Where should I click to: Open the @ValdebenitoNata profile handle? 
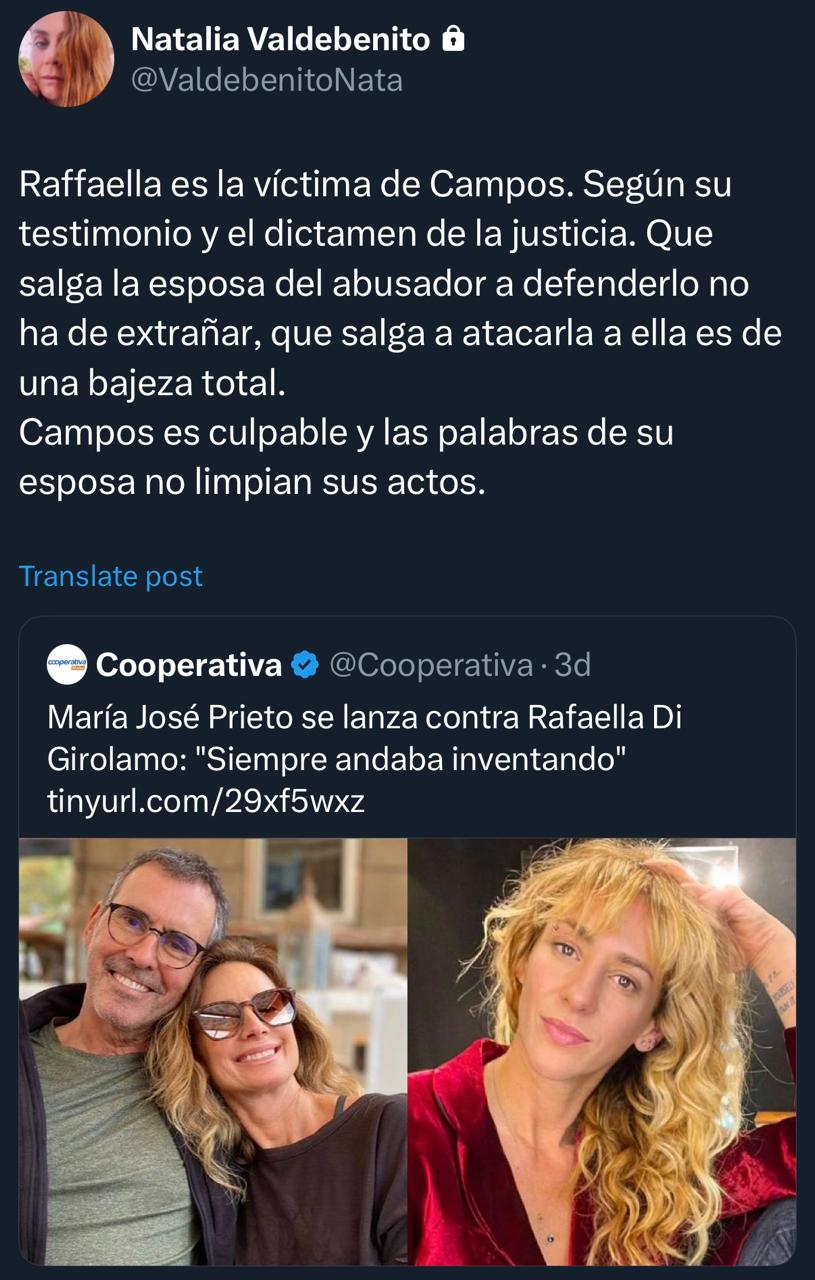tap(267, 80)
